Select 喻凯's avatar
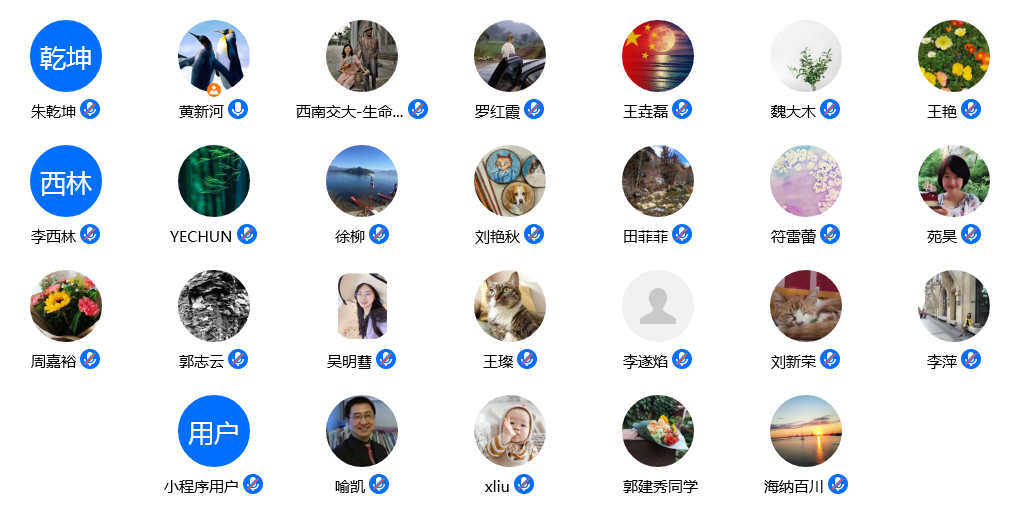 tap(362, 431)
